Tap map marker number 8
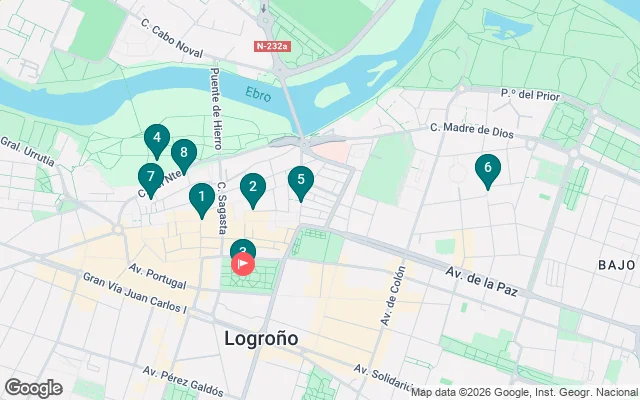Screen dimensions: 640x400 (x=182, y=154)
